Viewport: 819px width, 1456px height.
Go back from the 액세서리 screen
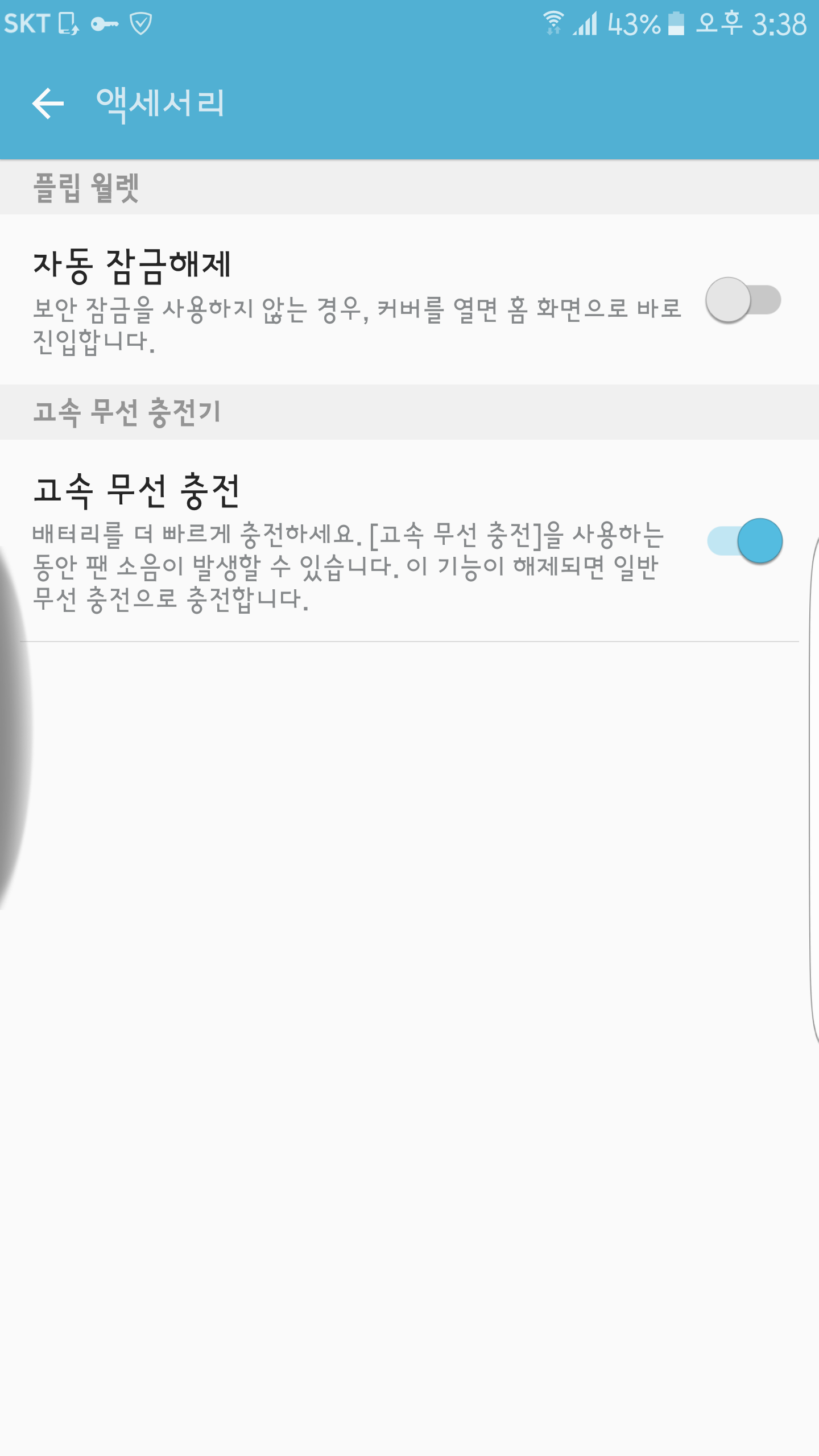48,104
